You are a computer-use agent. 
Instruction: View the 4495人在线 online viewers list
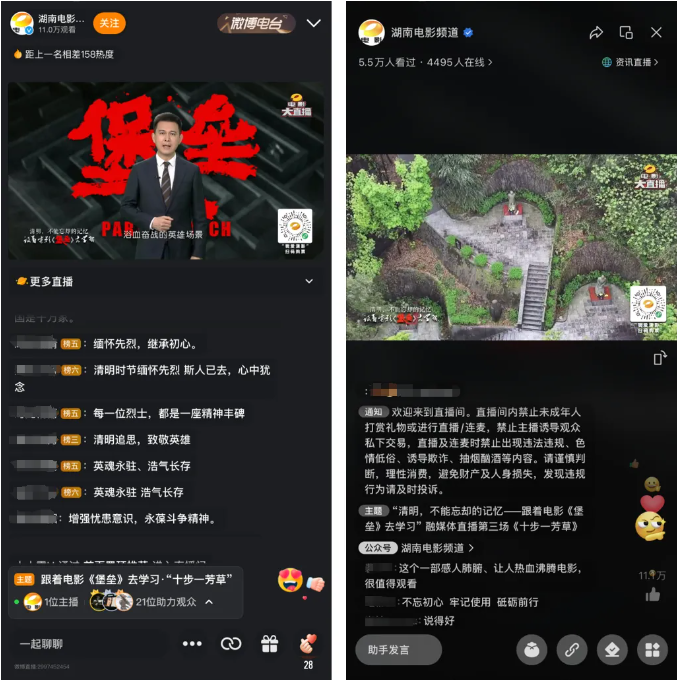pyautogui.click(x=459, y=62)
